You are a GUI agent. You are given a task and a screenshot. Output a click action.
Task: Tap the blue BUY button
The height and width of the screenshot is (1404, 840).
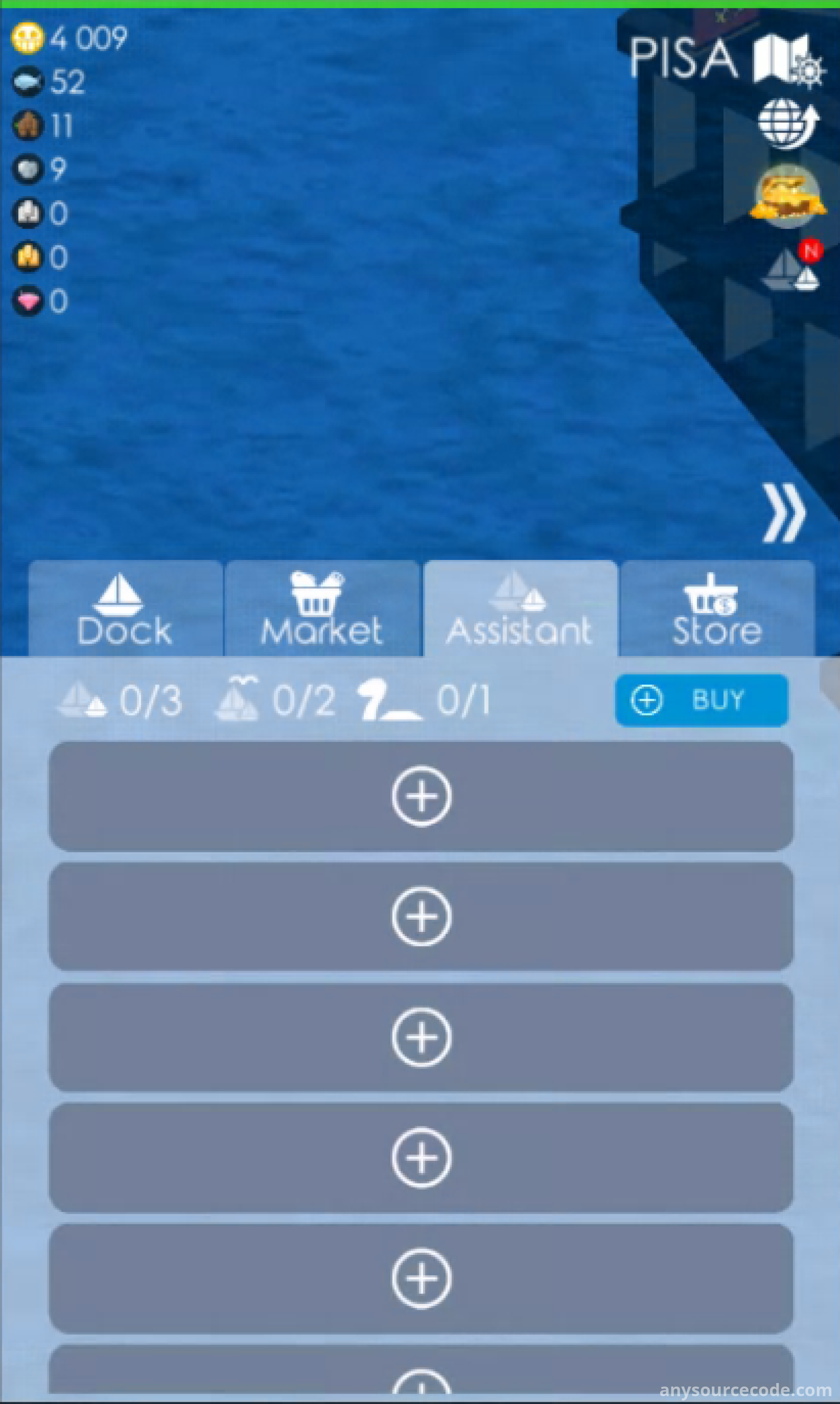click(701, 700)
